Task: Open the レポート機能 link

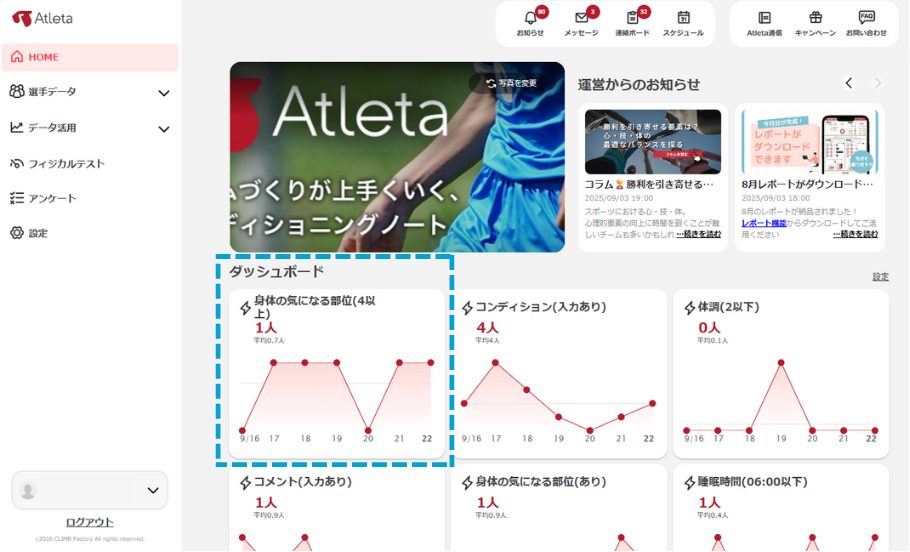Action: pyautogui.click(x=763, y=223)
